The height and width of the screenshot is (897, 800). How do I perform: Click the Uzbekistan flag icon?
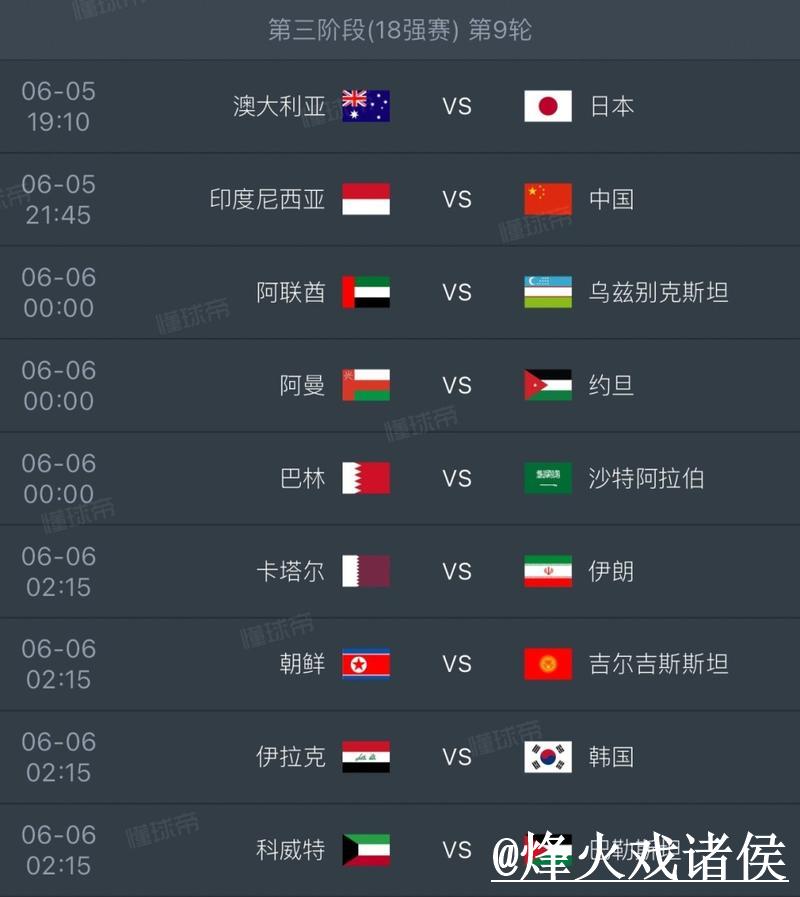coord(546,292)
